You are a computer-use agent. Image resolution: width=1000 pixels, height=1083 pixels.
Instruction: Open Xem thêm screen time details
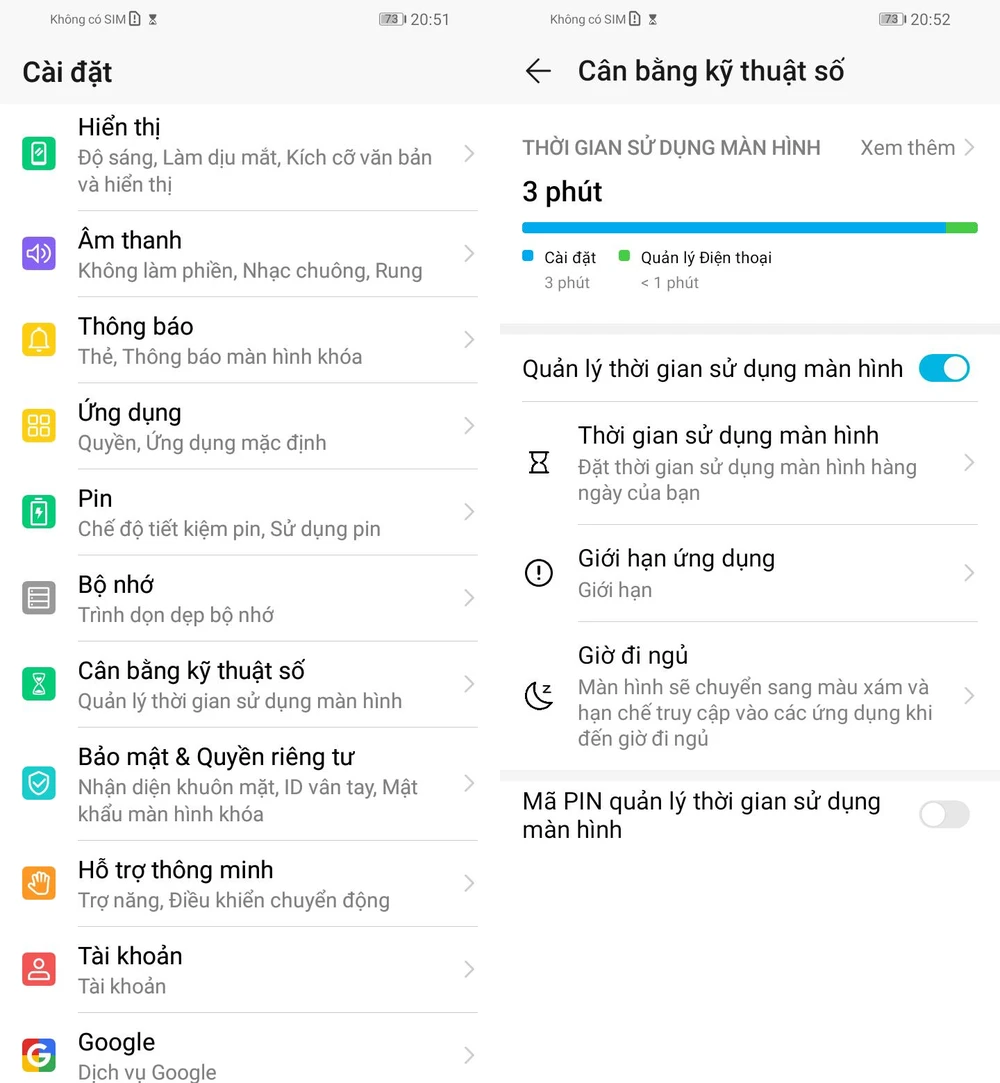pyautogui.click(x=917, y=148)
